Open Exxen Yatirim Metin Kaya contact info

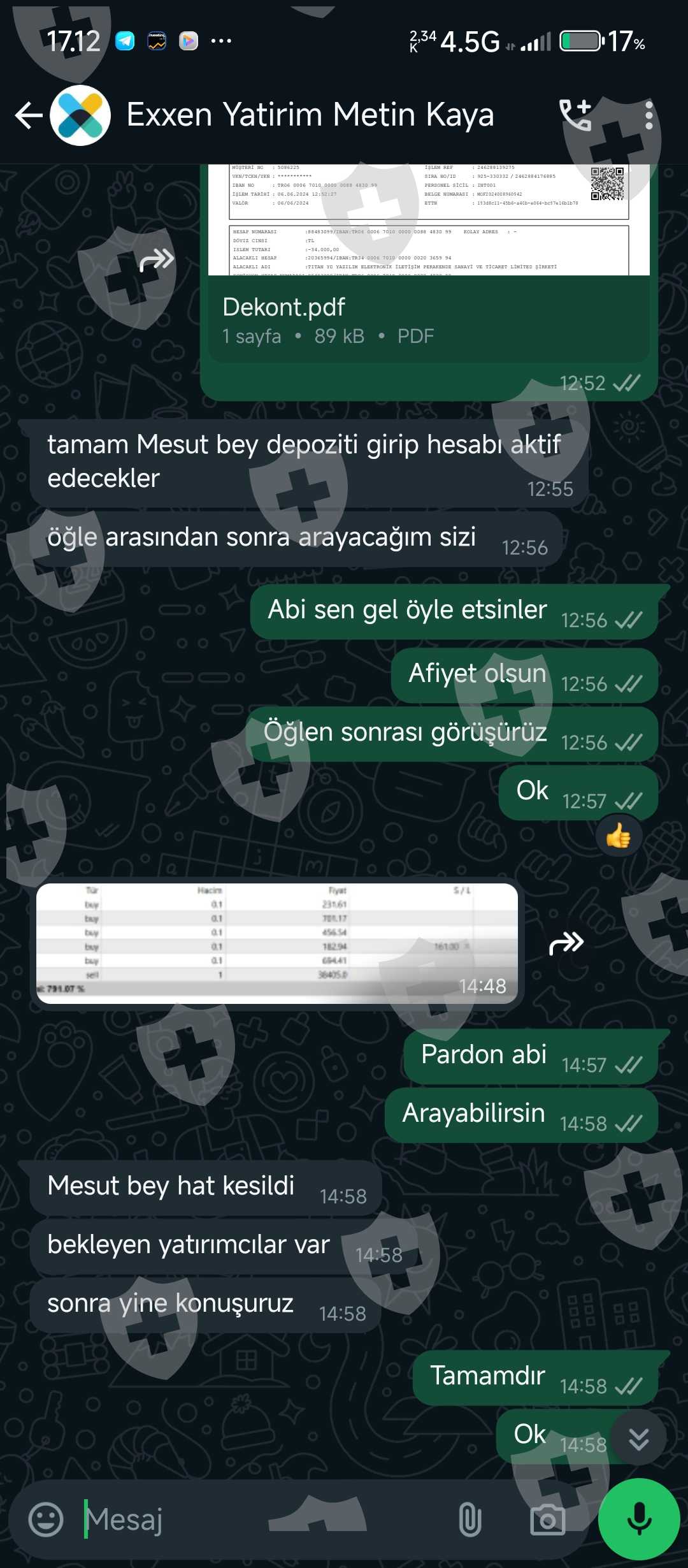tap(310, 115)
